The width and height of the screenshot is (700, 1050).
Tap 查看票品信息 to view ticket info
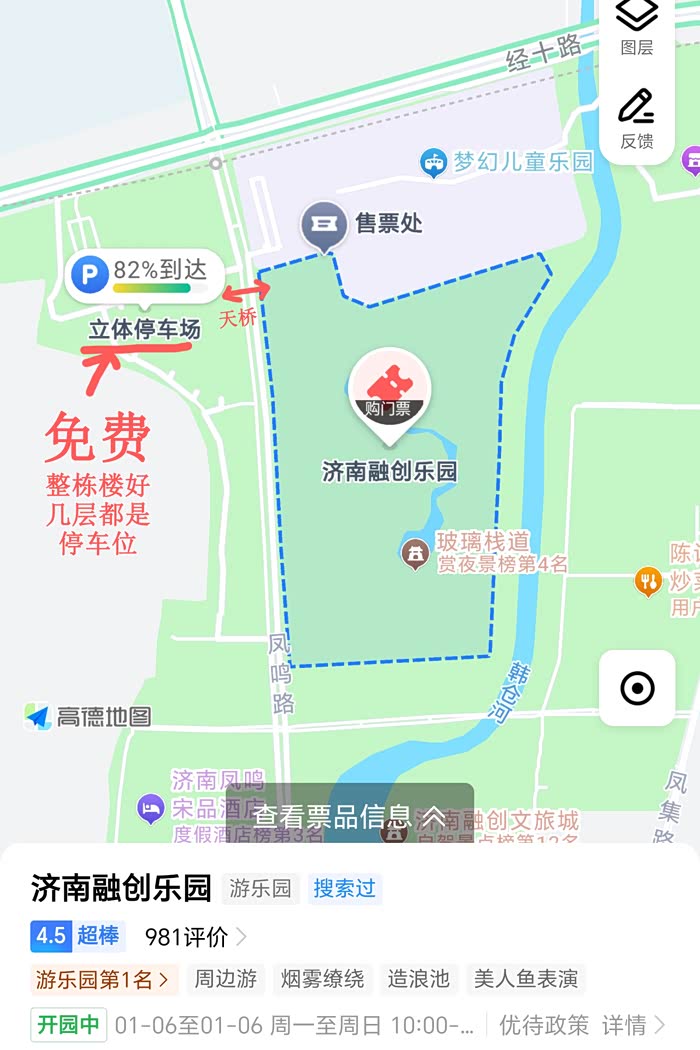[x=349, y=815]
